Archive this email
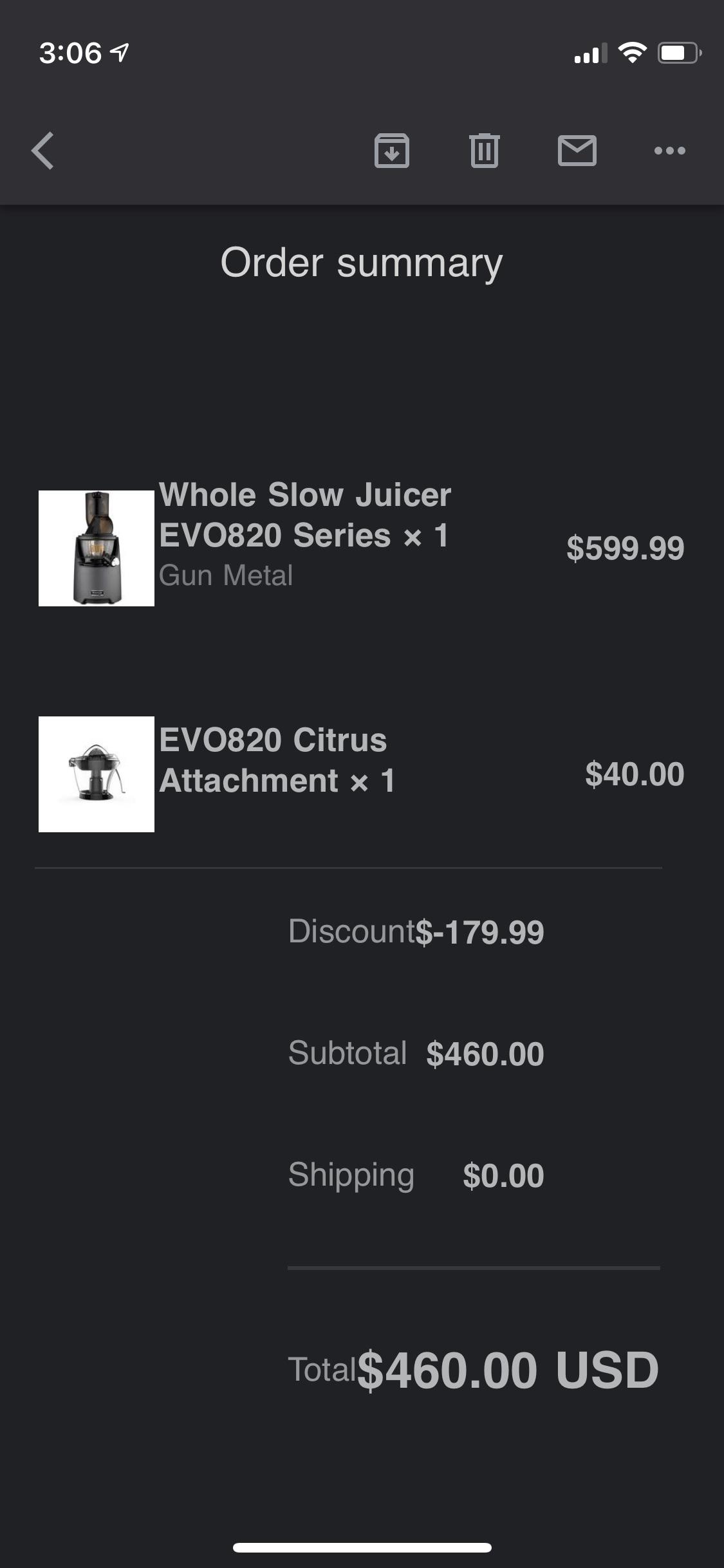724x1568 pixels. point(393,152)
